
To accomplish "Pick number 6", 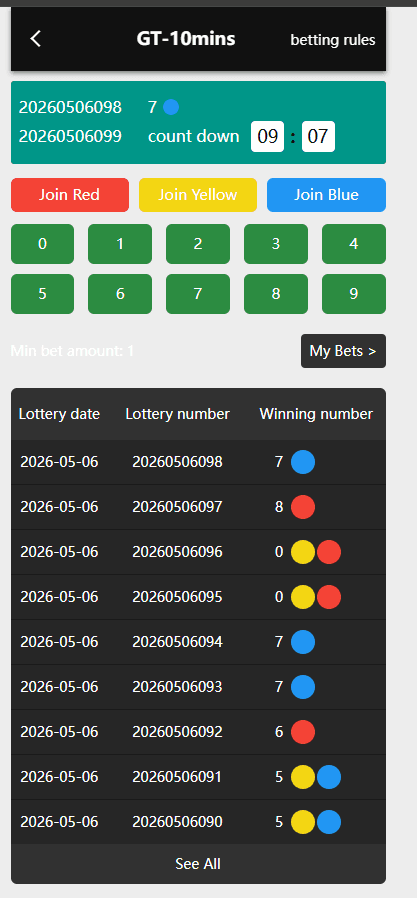I will click(120, 294).
